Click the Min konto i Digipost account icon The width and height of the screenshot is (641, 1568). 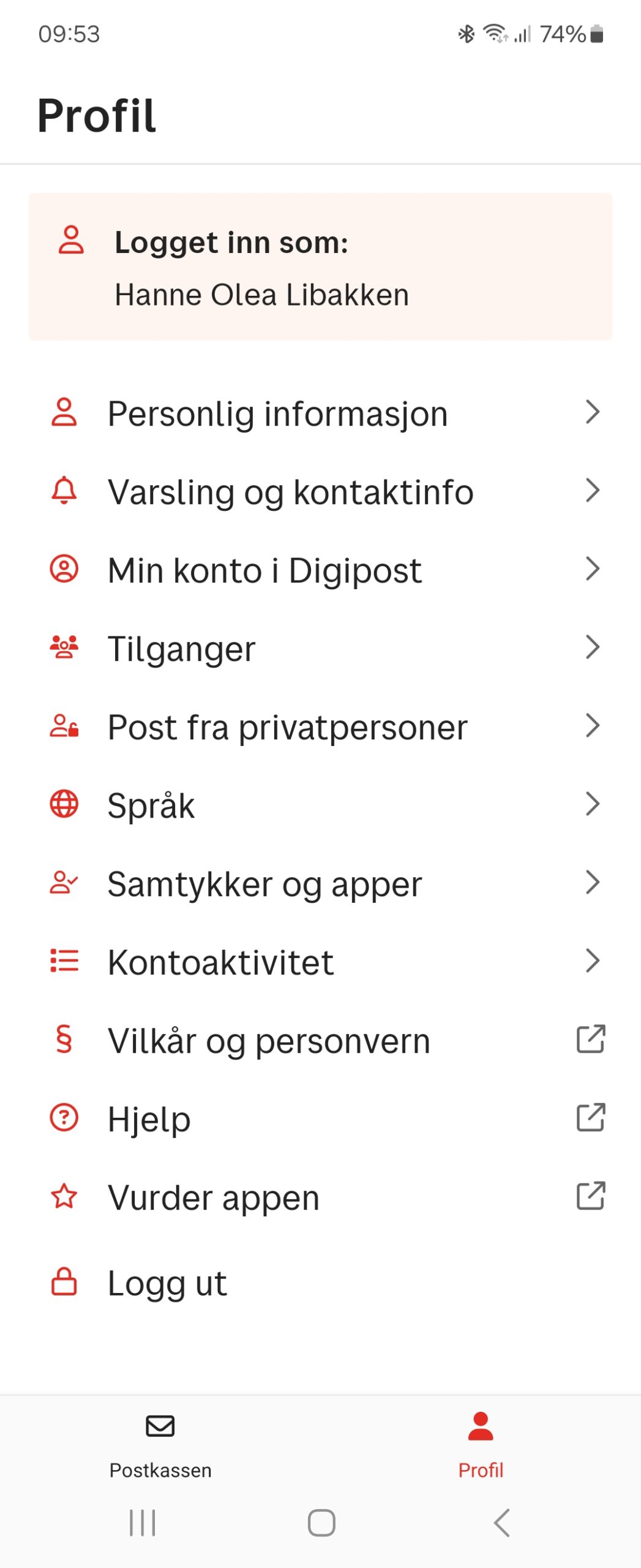66,569
